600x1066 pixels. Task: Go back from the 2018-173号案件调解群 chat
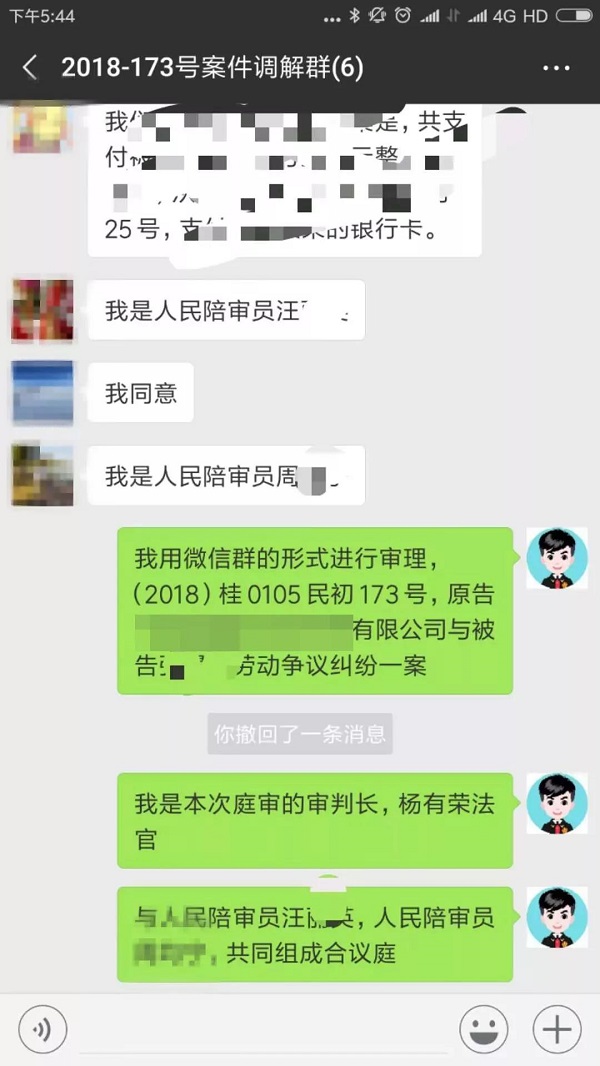click(x=30, y=68)
